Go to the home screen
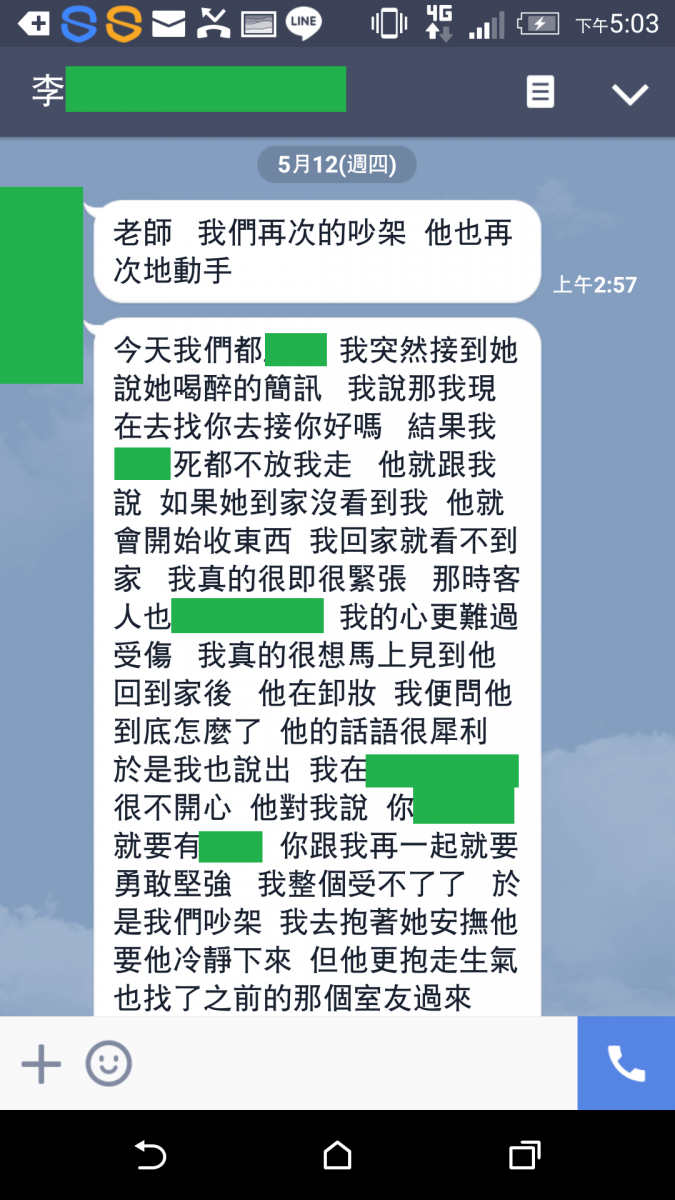675x1200 pixels. 337,1156
